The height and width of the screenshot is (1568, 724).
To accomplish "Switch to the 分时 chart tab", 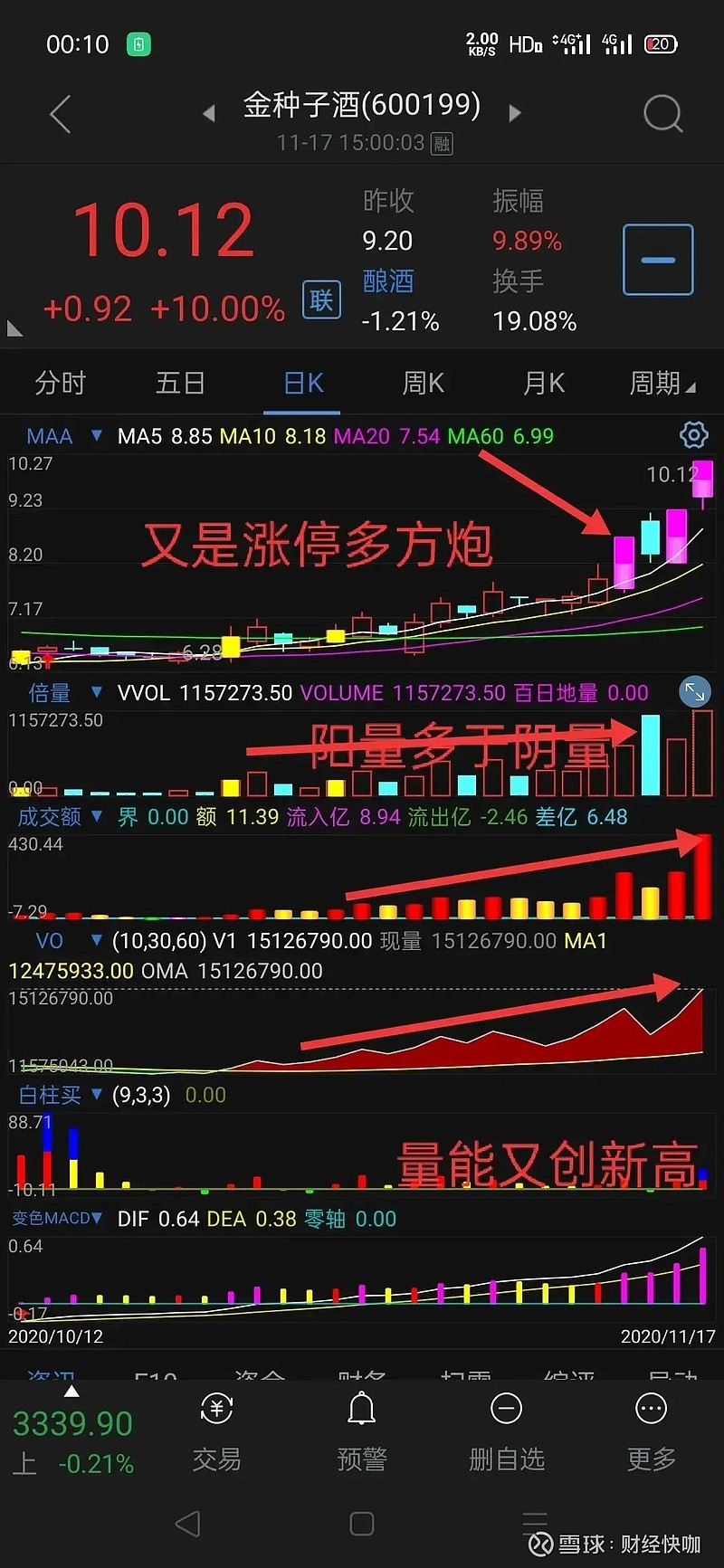I will pos(60,383).
